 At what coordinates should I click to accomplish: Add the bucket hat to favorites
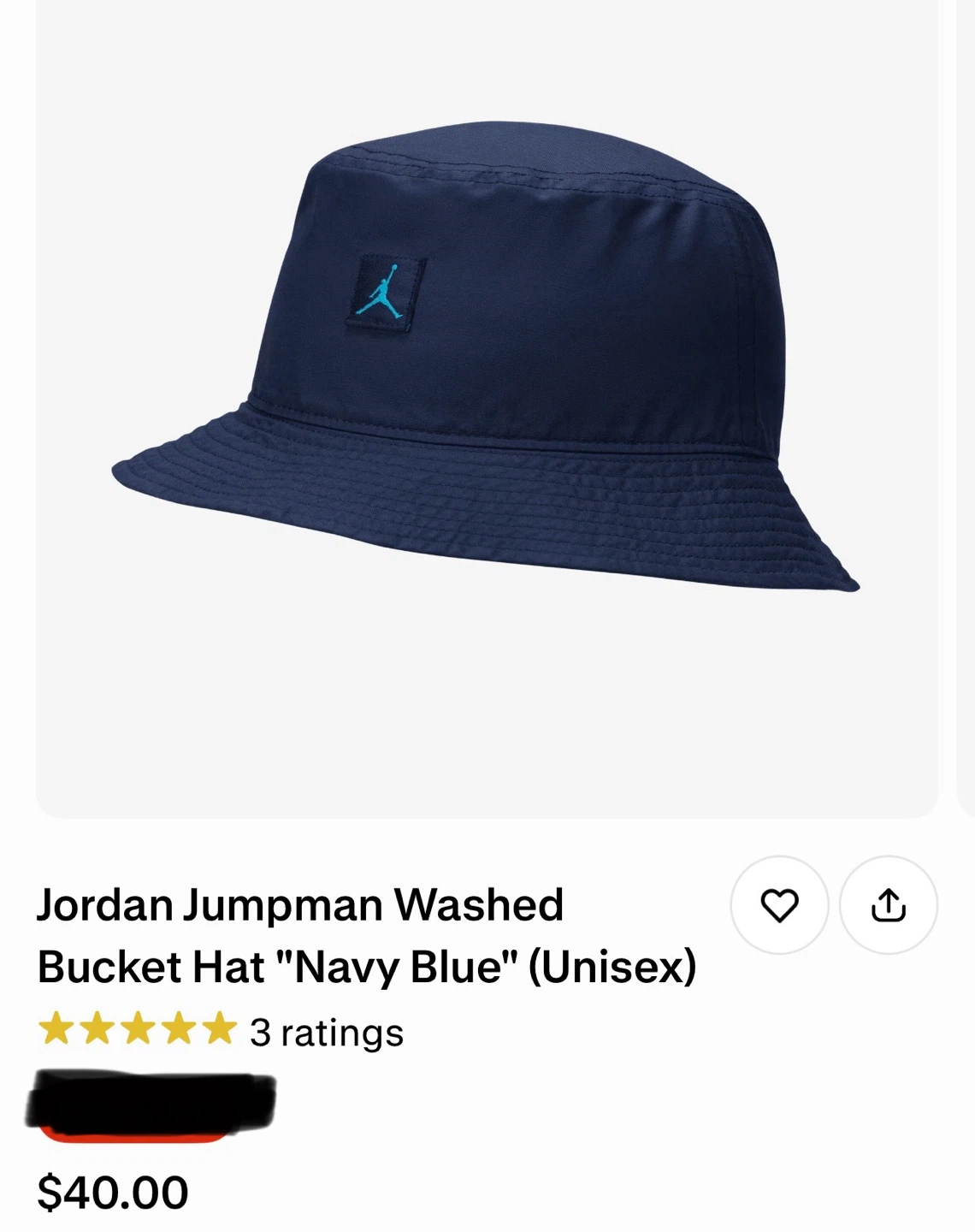[x=778, y=905]
